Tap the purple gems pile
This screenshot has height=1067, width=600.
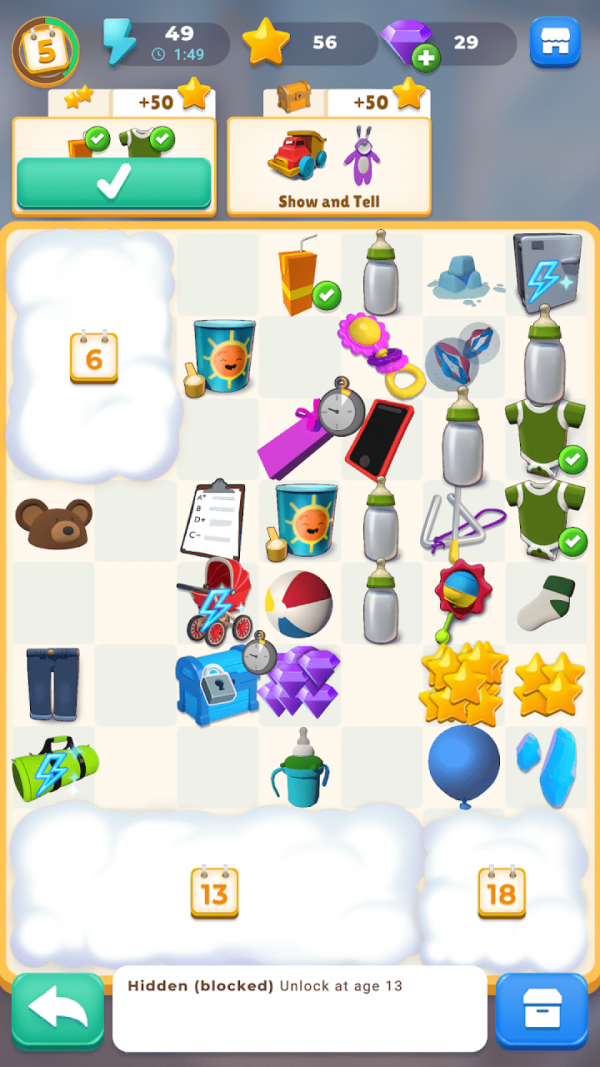point(298,680)
